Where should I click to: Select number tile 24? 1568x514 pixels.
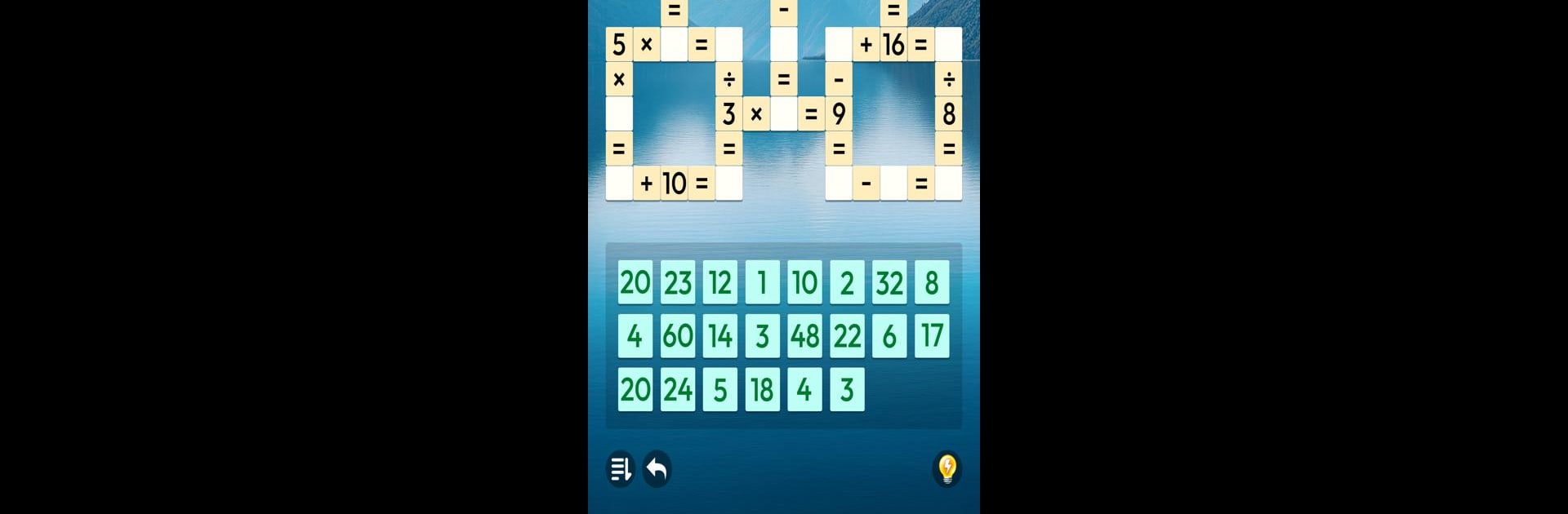pos(678,390)
